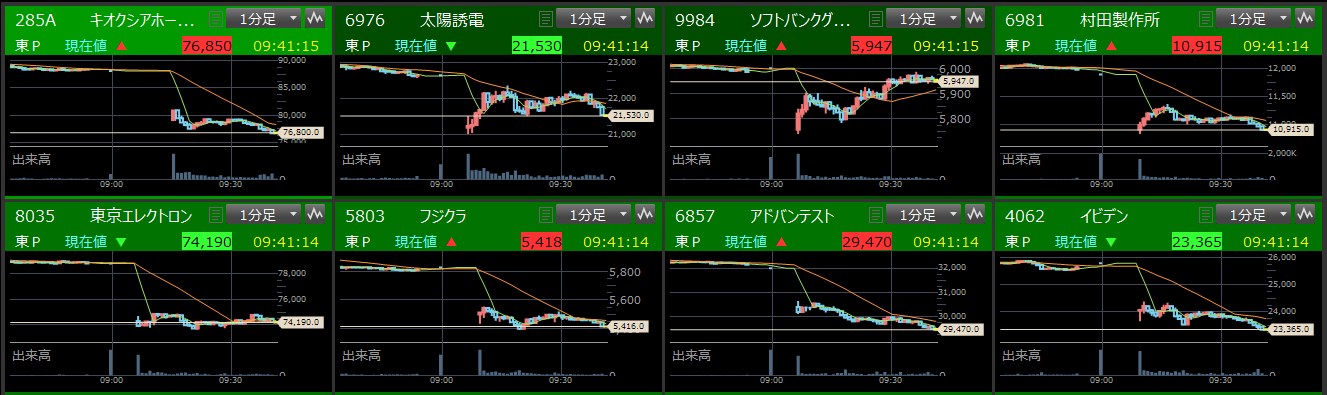
Task: Change the 1分足 interval for フジクラ
Action: (x=594, y=215)
